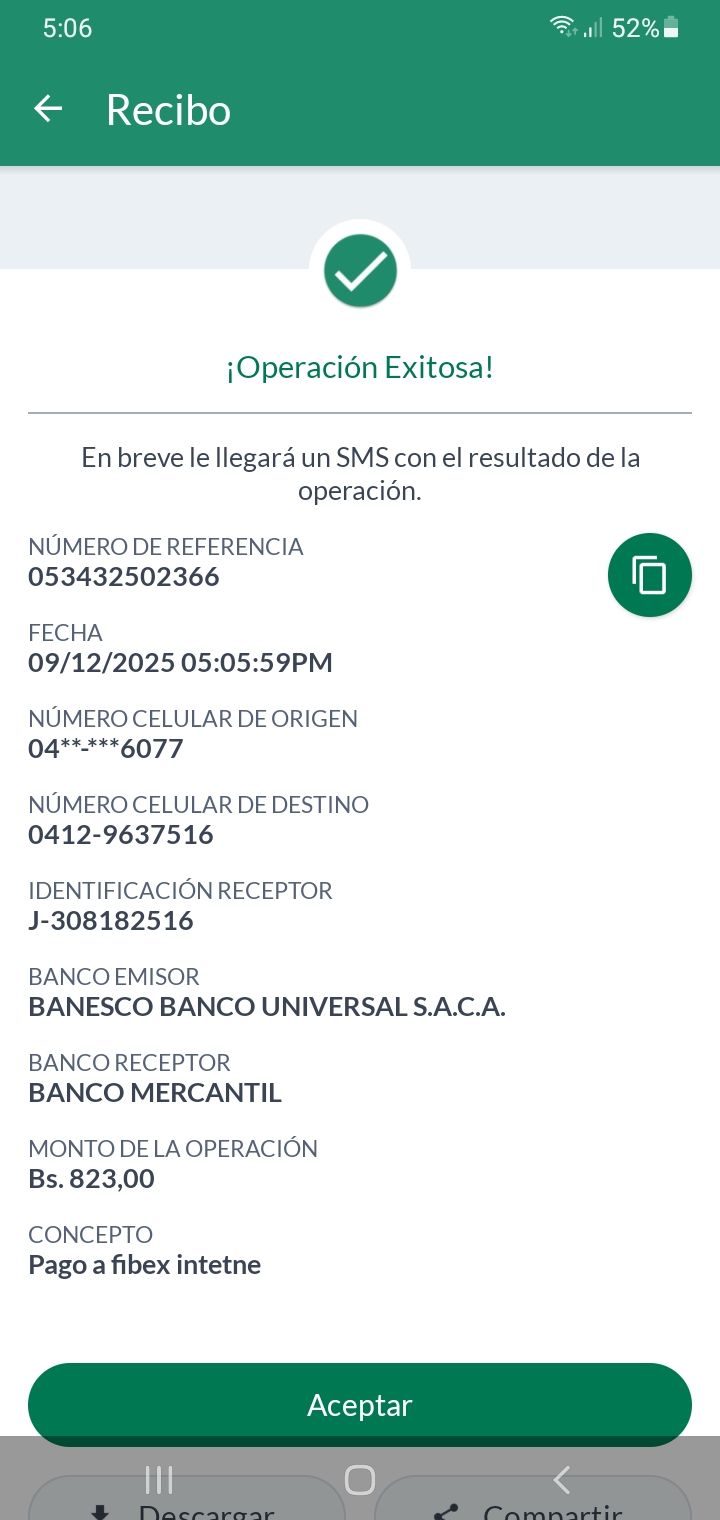Go back using the app bar arrow
The image size is (720, 1520).
pyautogui.click(x=48, y=109)
